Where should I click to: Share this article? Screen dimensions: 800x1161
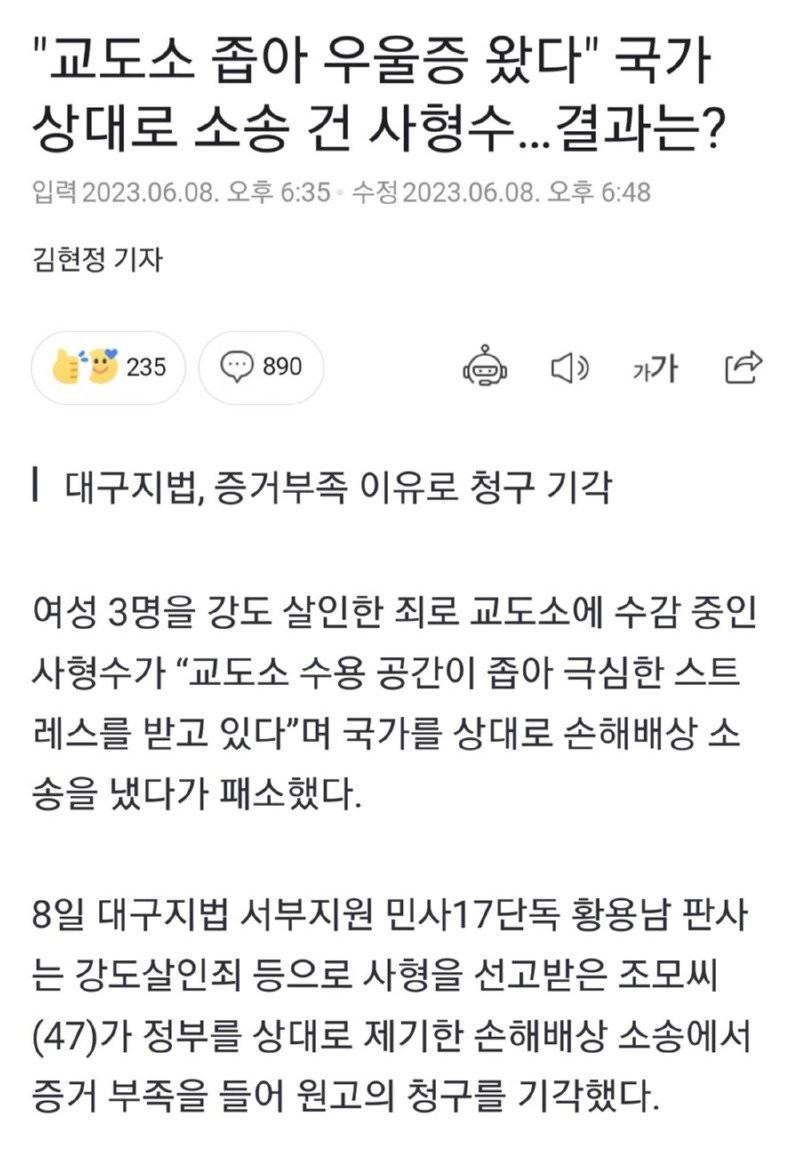tap(743, 368)
